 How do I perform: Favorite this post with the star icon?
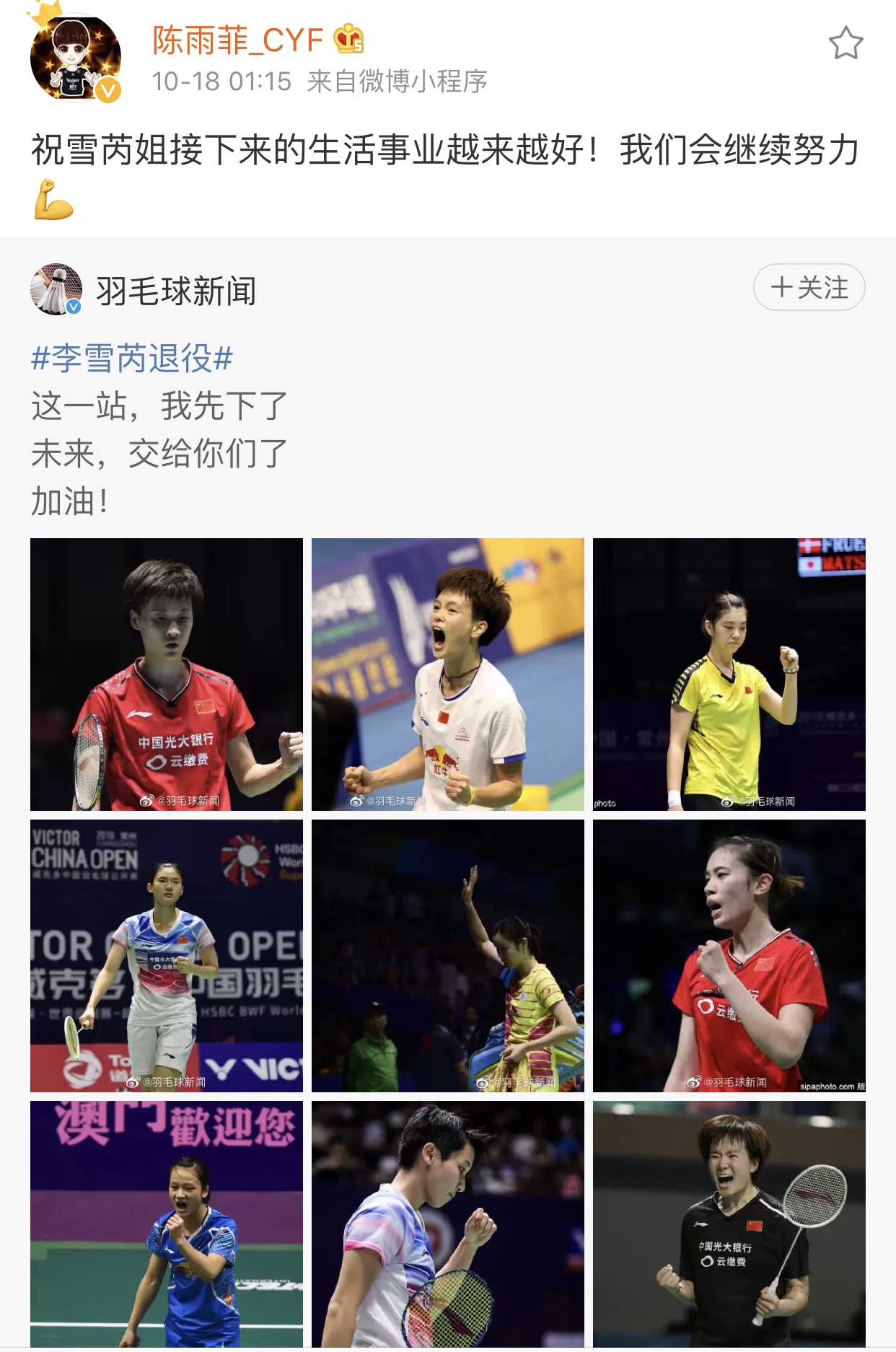coord(846,43)
